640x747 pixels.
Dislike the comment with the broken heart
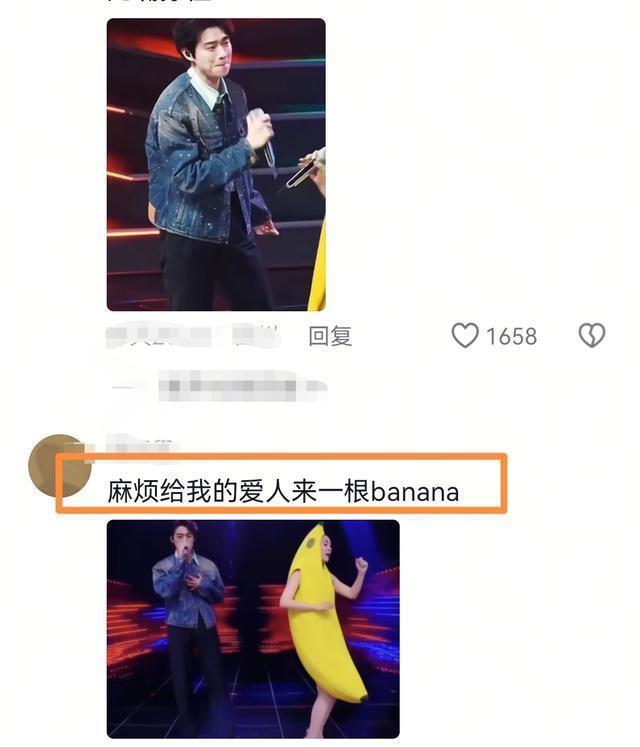[x=592, y=336]
